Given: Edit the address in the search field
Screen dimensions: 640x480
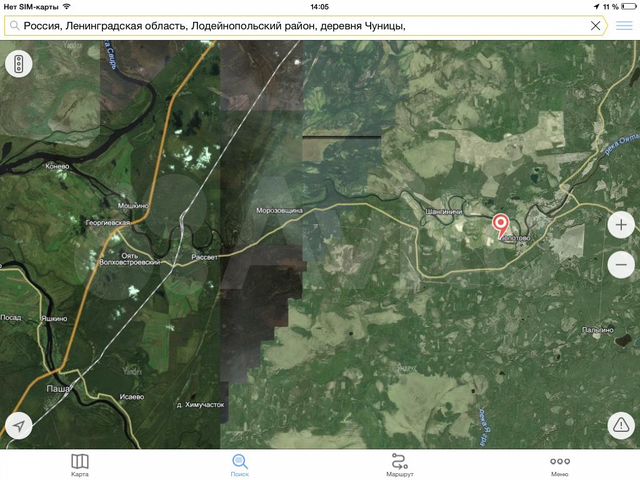Looking at the screenshot, I should 300,26.
